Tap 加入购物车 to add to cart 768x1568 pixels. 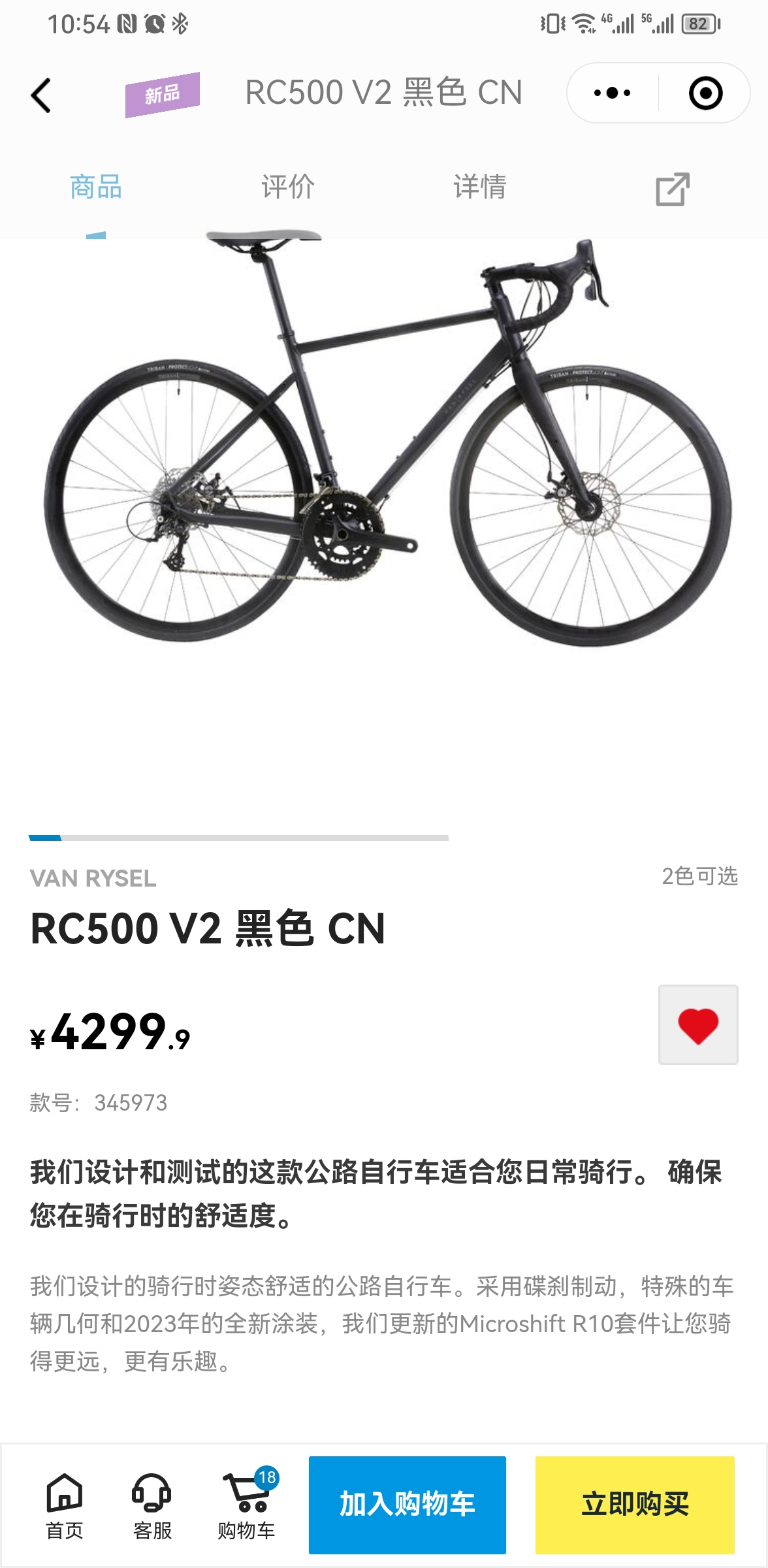(x=406, y=1503)
